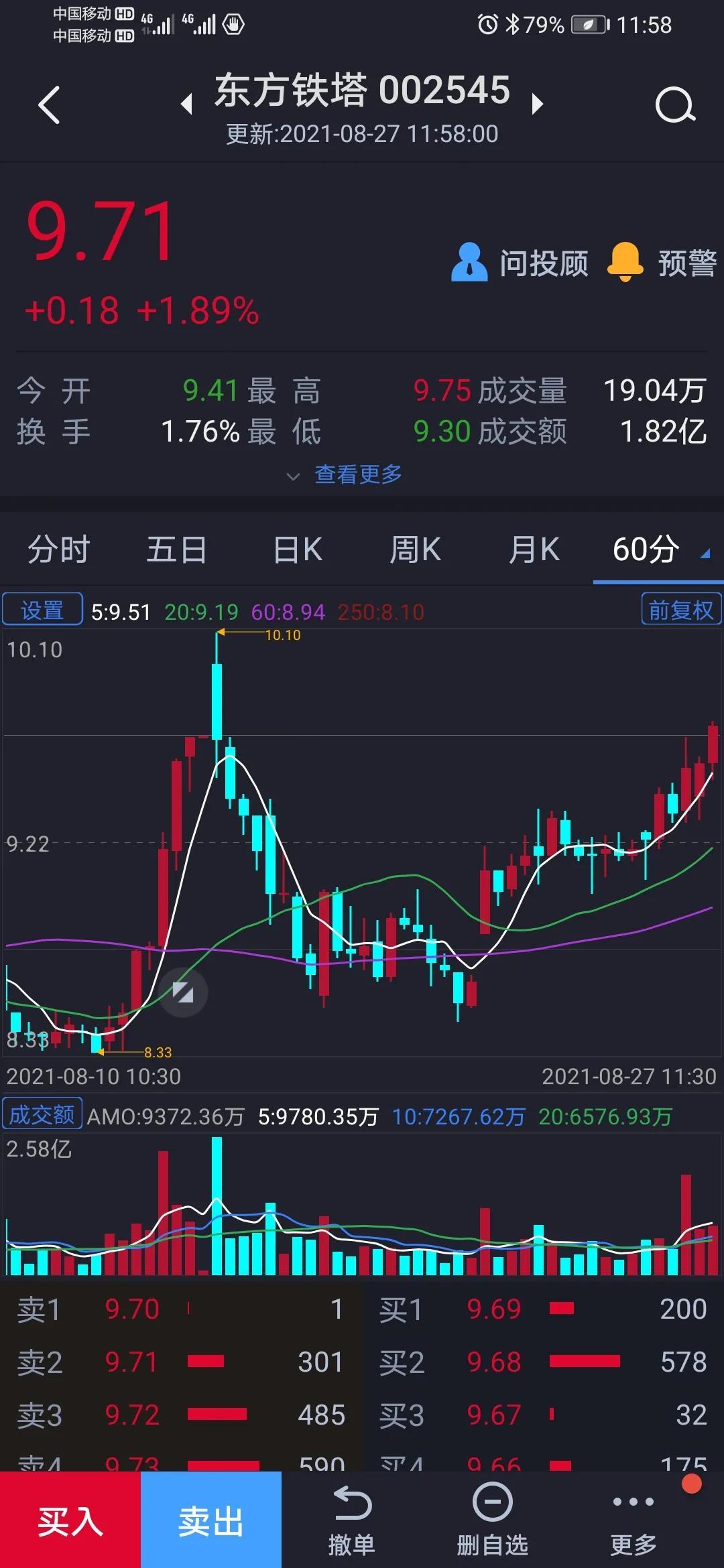Open the 60分 period dropdown
The width and height of the screenshot is (724, 1568).
tap(658, 549)
